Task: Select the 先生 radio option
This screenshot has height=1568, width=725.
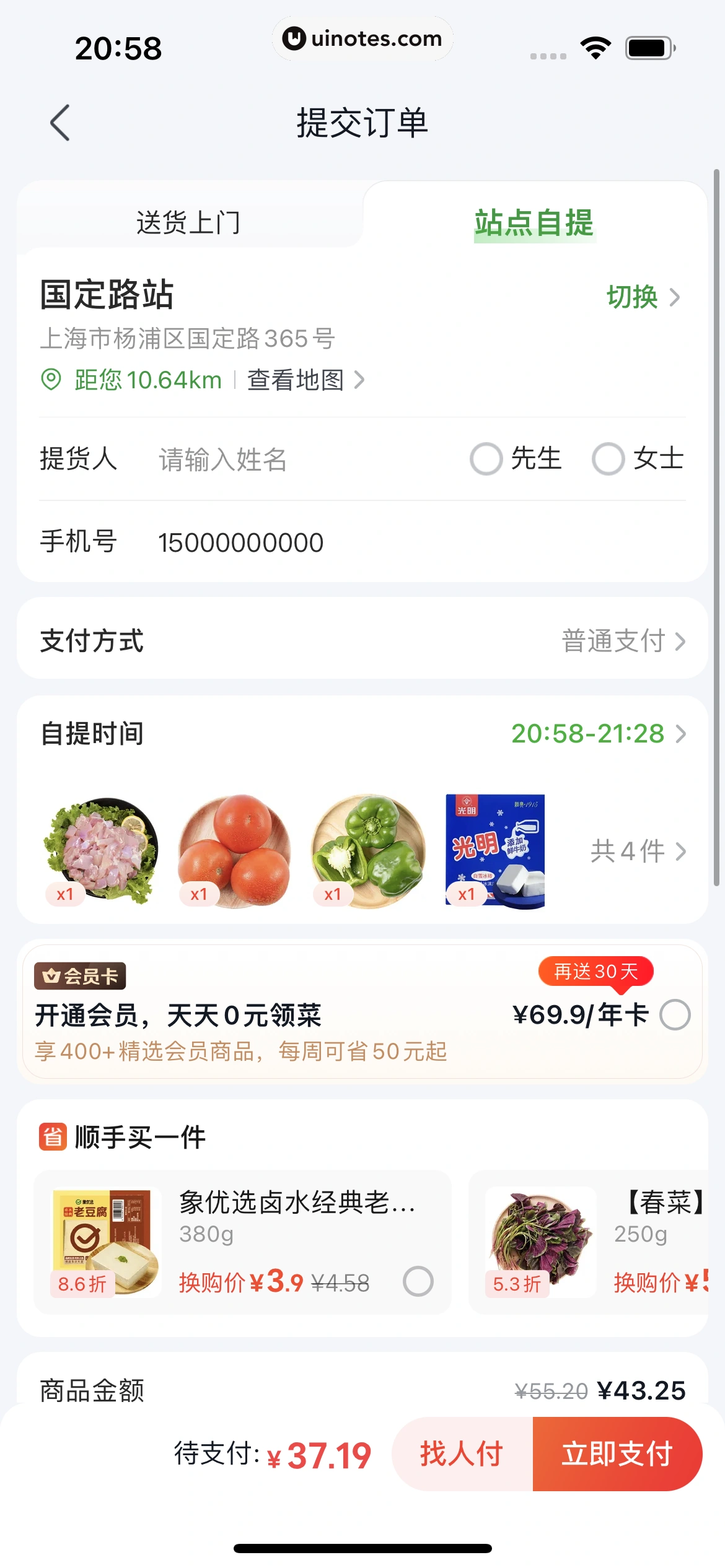Action: pos(486,459)
